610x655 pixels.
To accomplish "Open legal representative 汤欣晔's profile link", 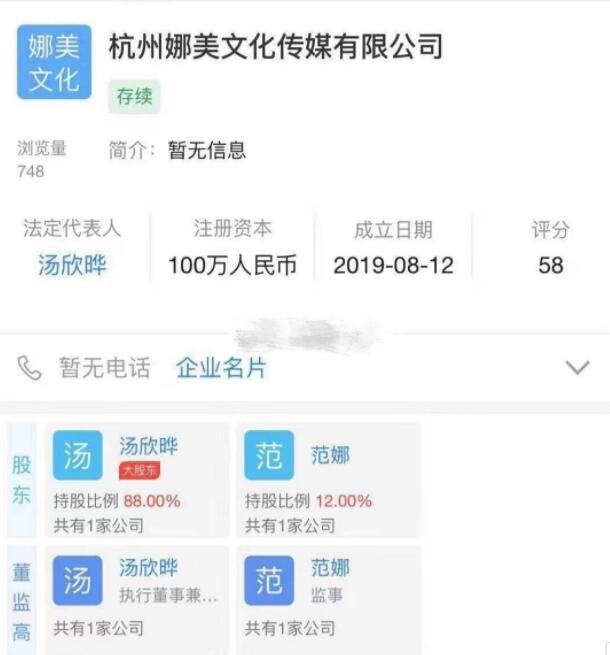I will 72,265.
